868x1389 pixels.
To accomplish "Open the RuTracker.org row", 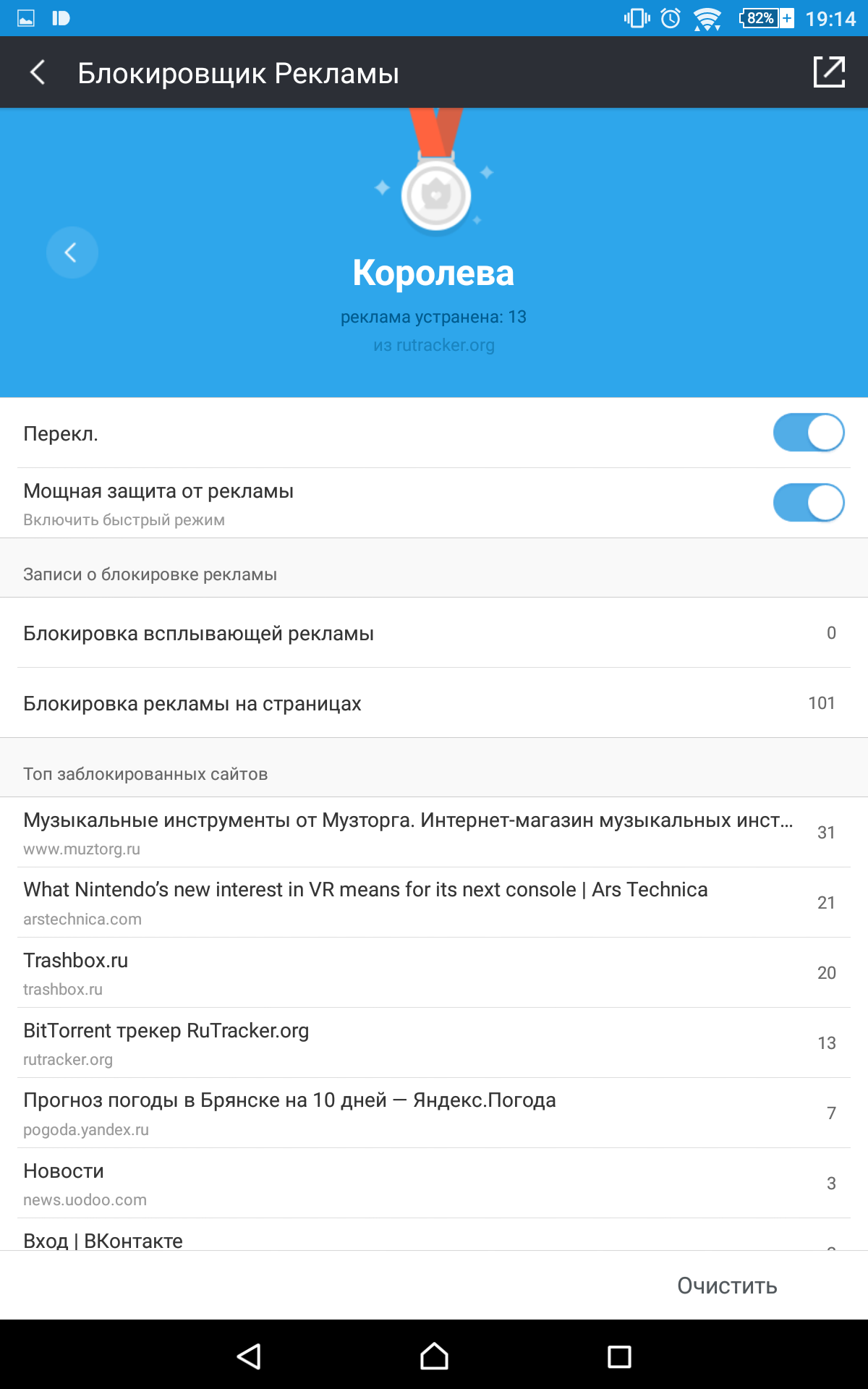I will (434, 1043).
